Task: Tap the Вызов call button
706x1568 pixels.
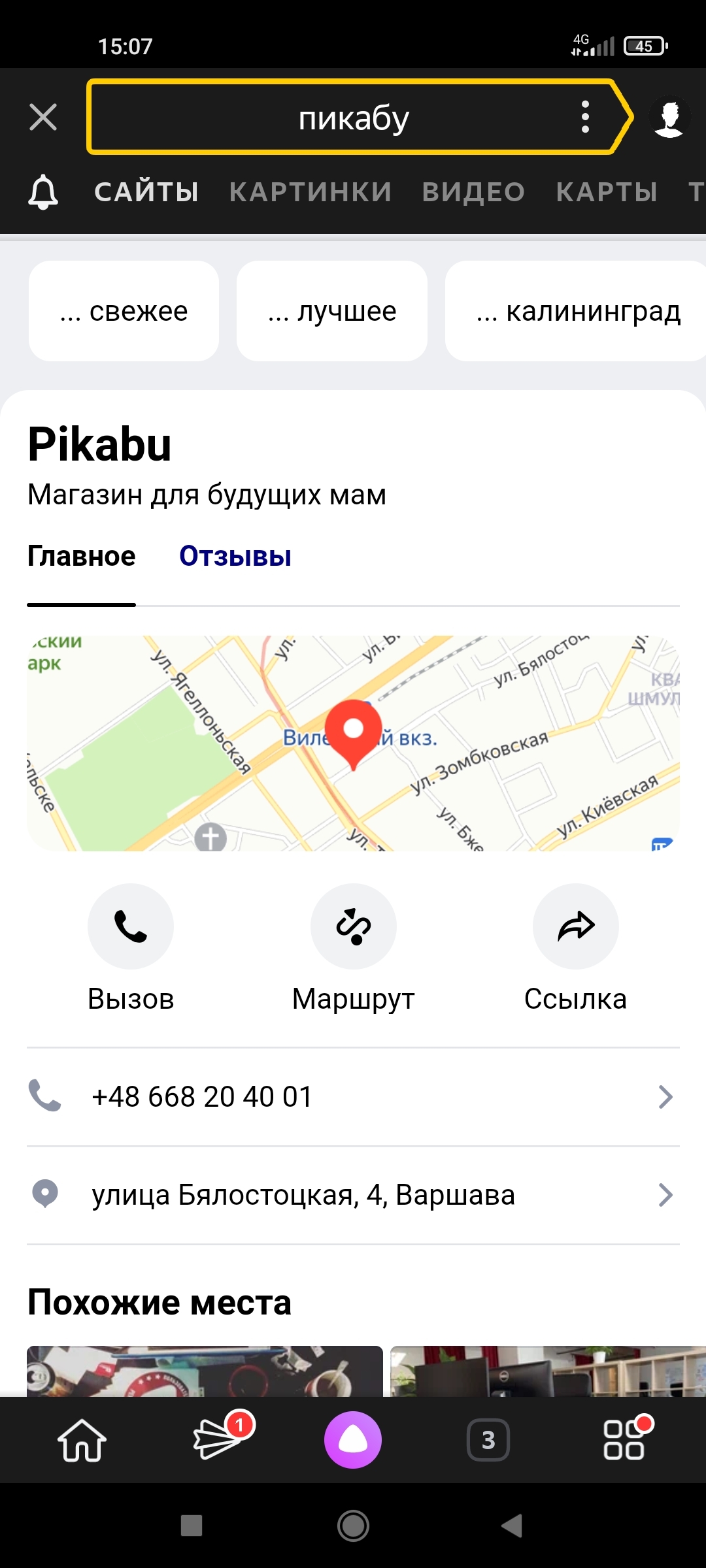Action: (x=131, y=926)
